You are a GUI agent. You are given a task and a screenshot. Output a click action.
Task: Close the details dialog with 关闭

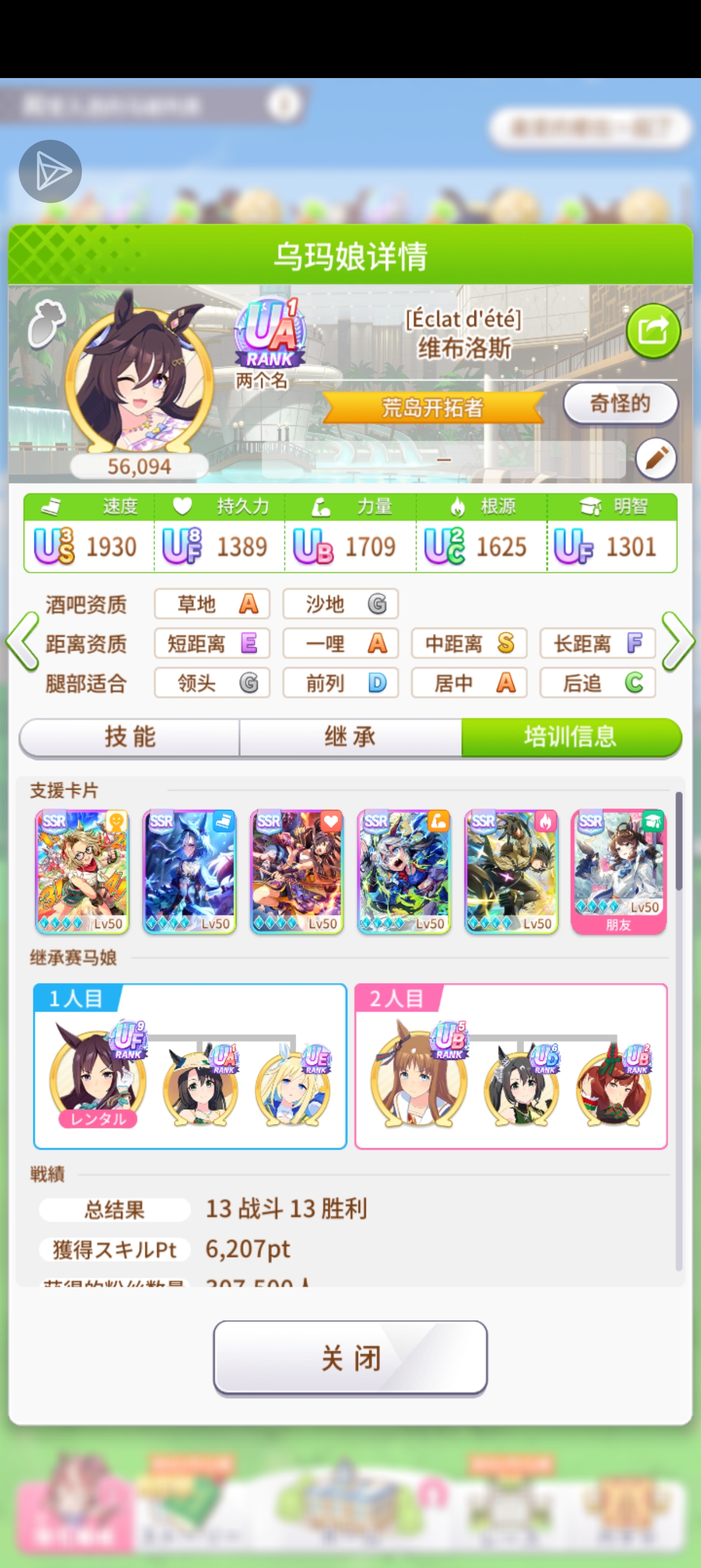coord(350,1358)
